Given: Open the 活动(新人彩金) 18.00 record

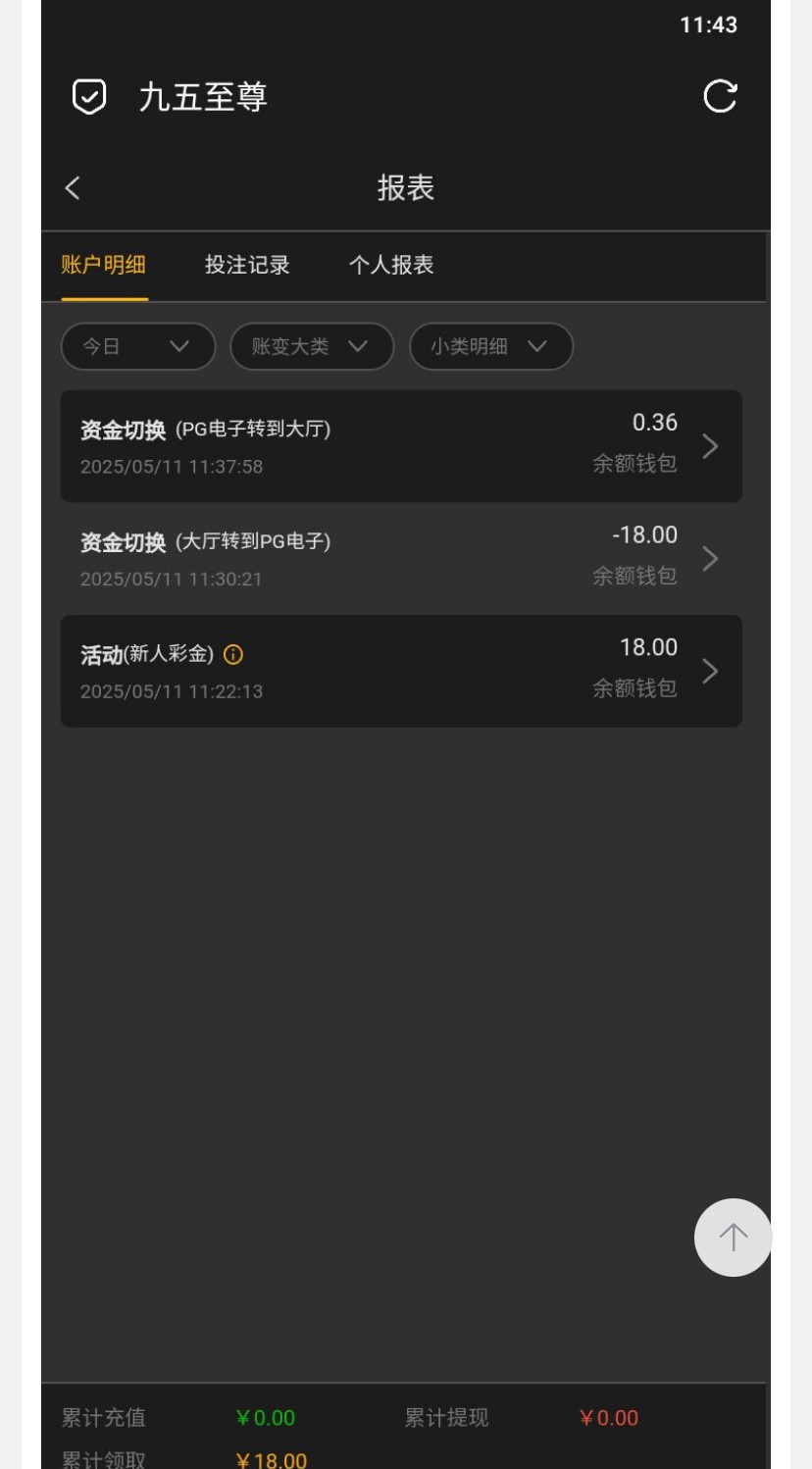Looking at the screenshot, I should pos(400,671).
